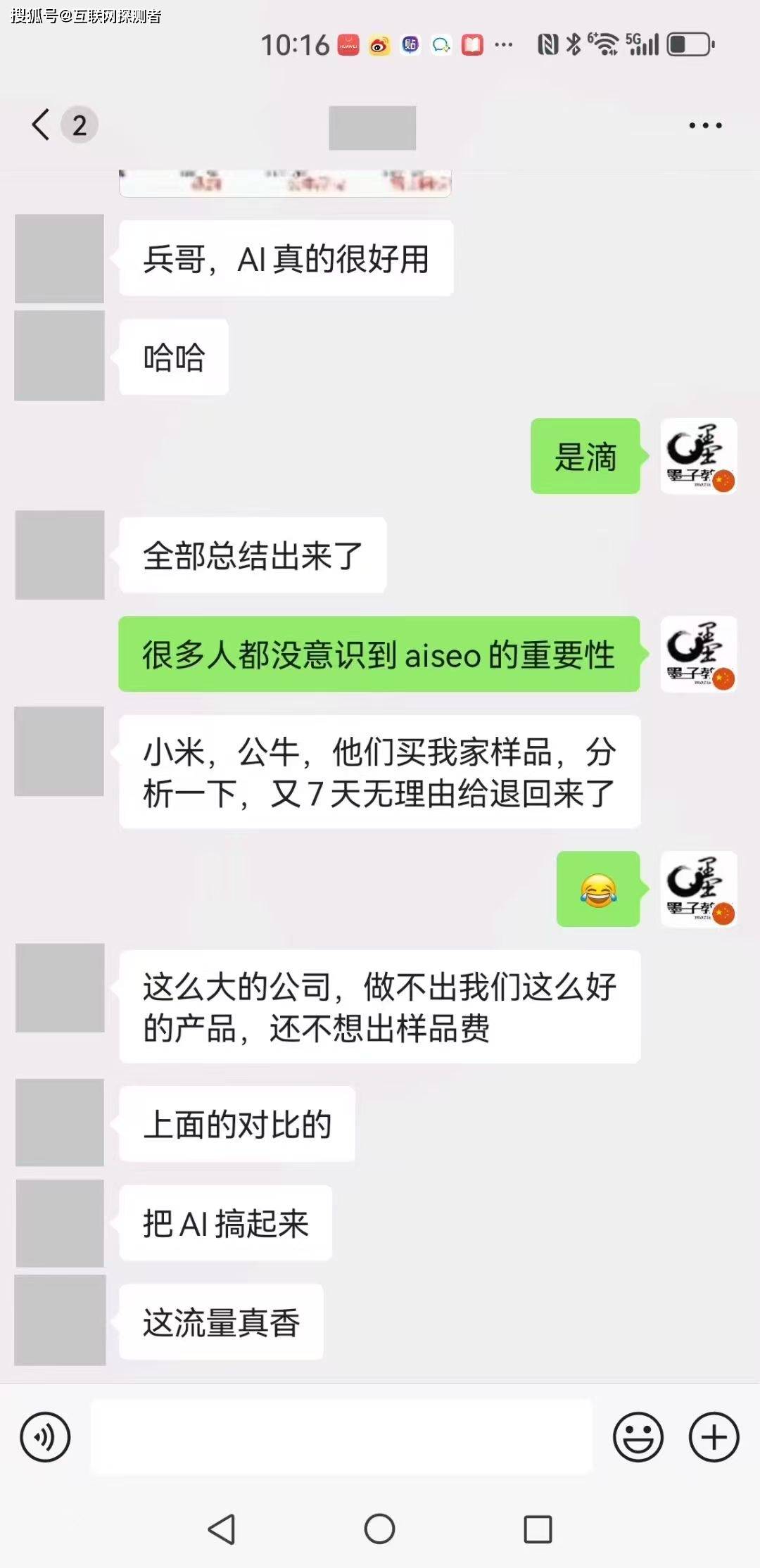Open the chat overflow menu
The image size is (760, 1568).
coord(705,126)
